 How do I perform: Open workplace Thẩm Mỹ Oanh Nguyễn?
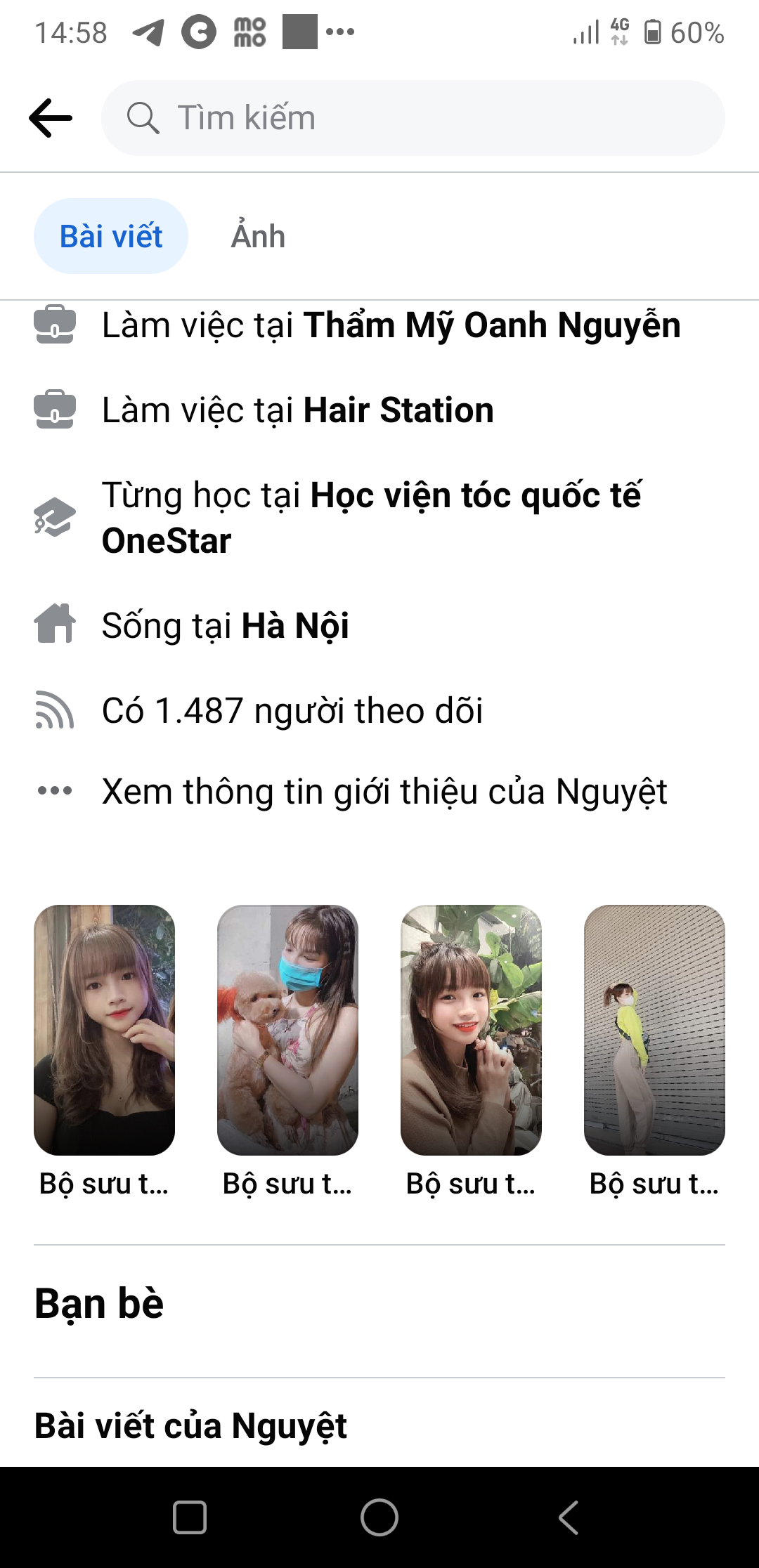click(492, 326)
